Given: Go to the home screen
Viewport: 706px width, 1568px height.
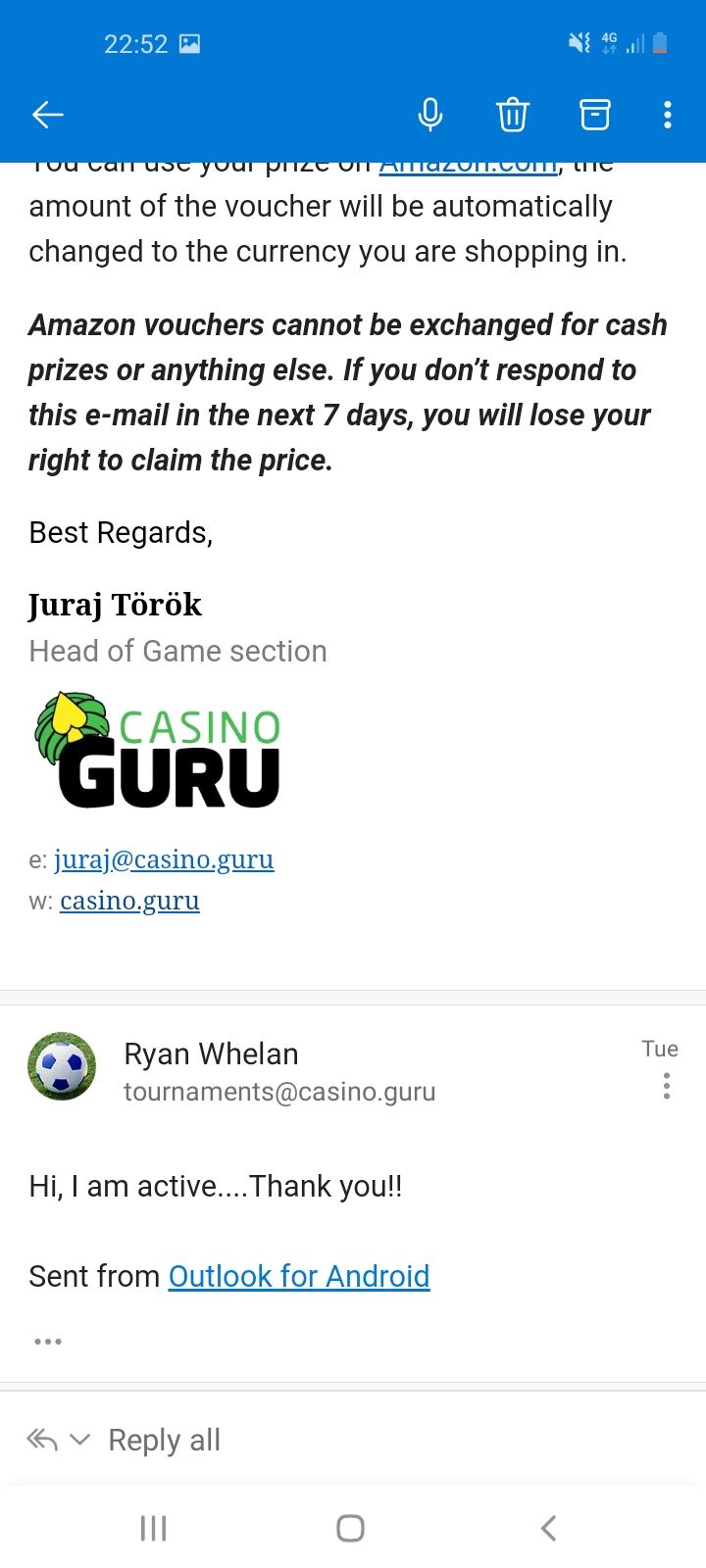Looking at the screenshot, I should (350, 1528).
